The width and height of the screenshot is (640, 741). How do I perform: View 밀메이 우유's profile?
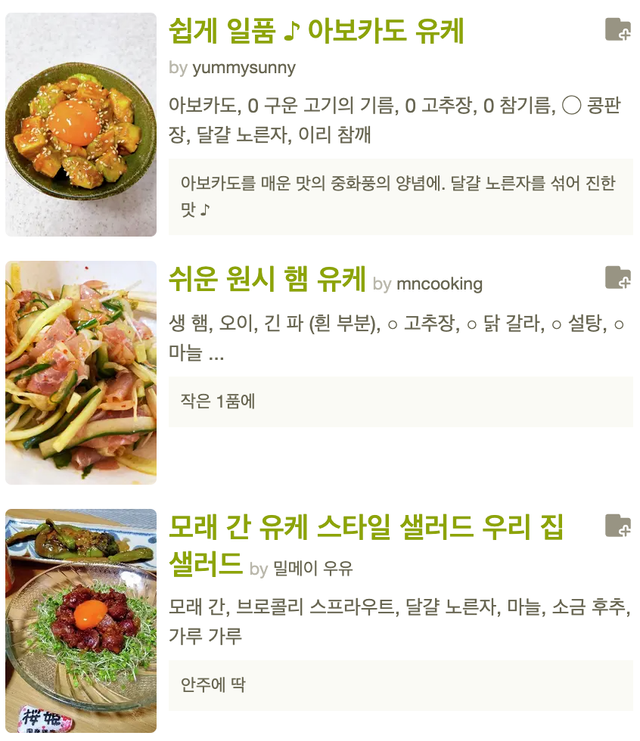(x=313, y=569)
